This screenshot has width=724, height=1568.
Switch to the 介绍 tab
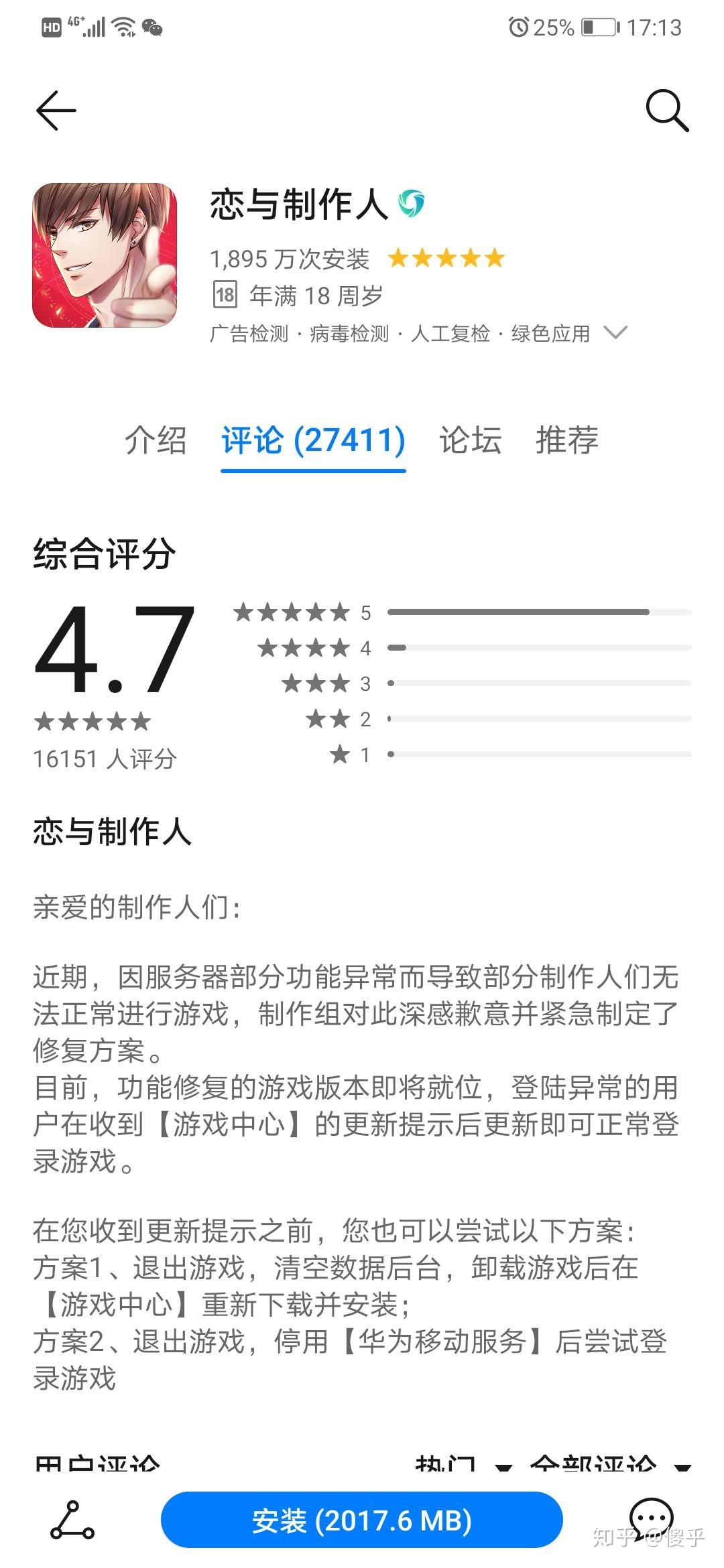pyautogui.click(x=156, y=440)
